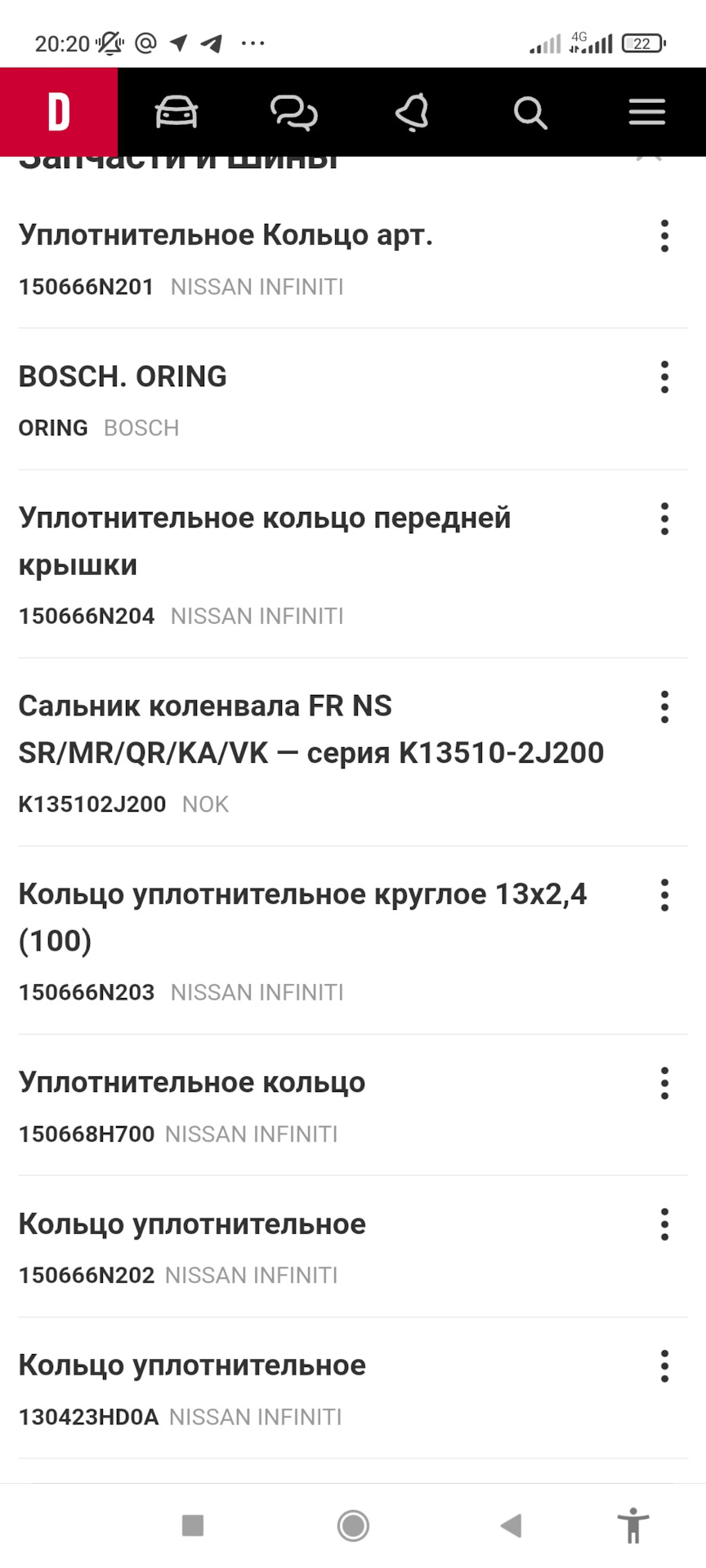Image resolution: width=706 pixels, height=1568 pixels.
Task: Open the messages icon
Action: click(x=294, y=112)
